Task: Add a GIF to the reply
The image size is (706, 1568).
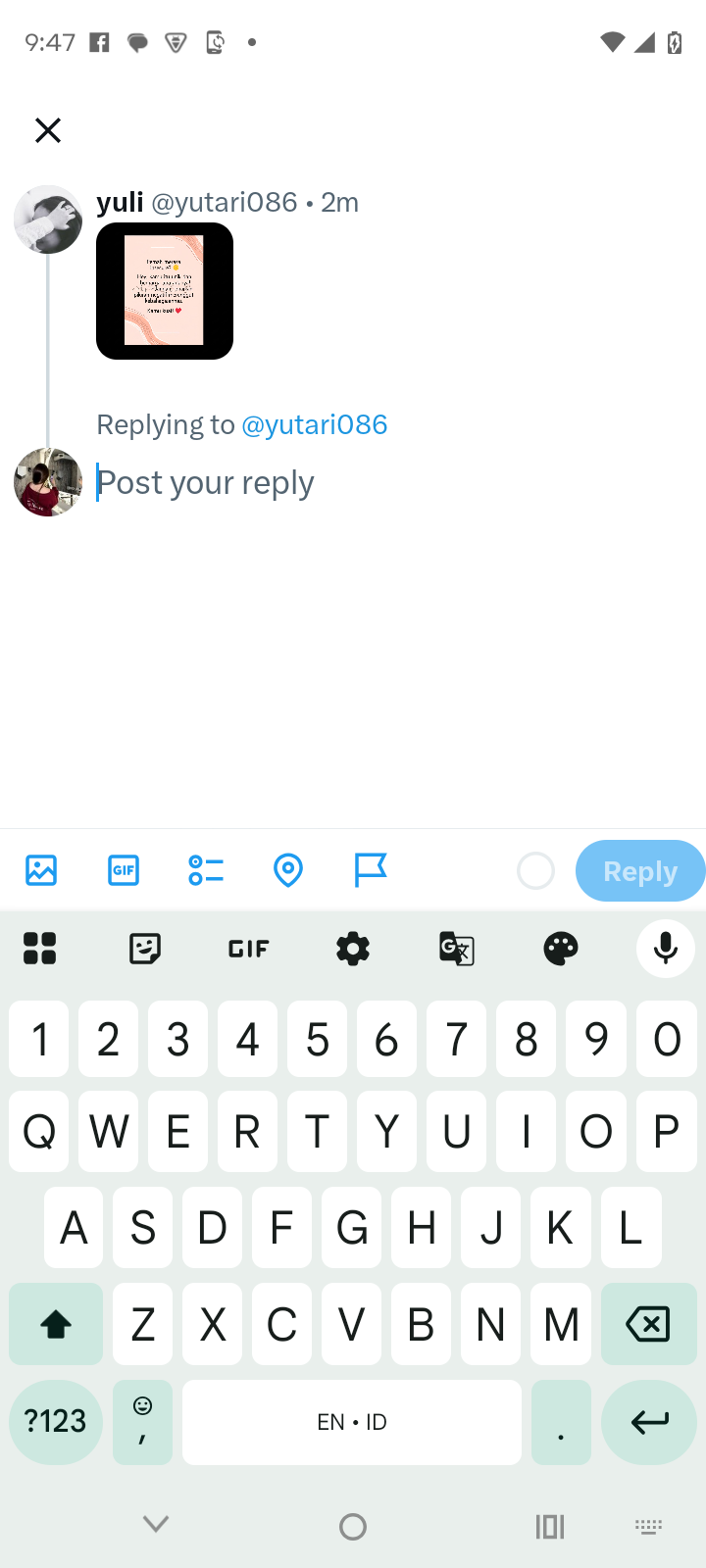Action: tap(124, 870)
